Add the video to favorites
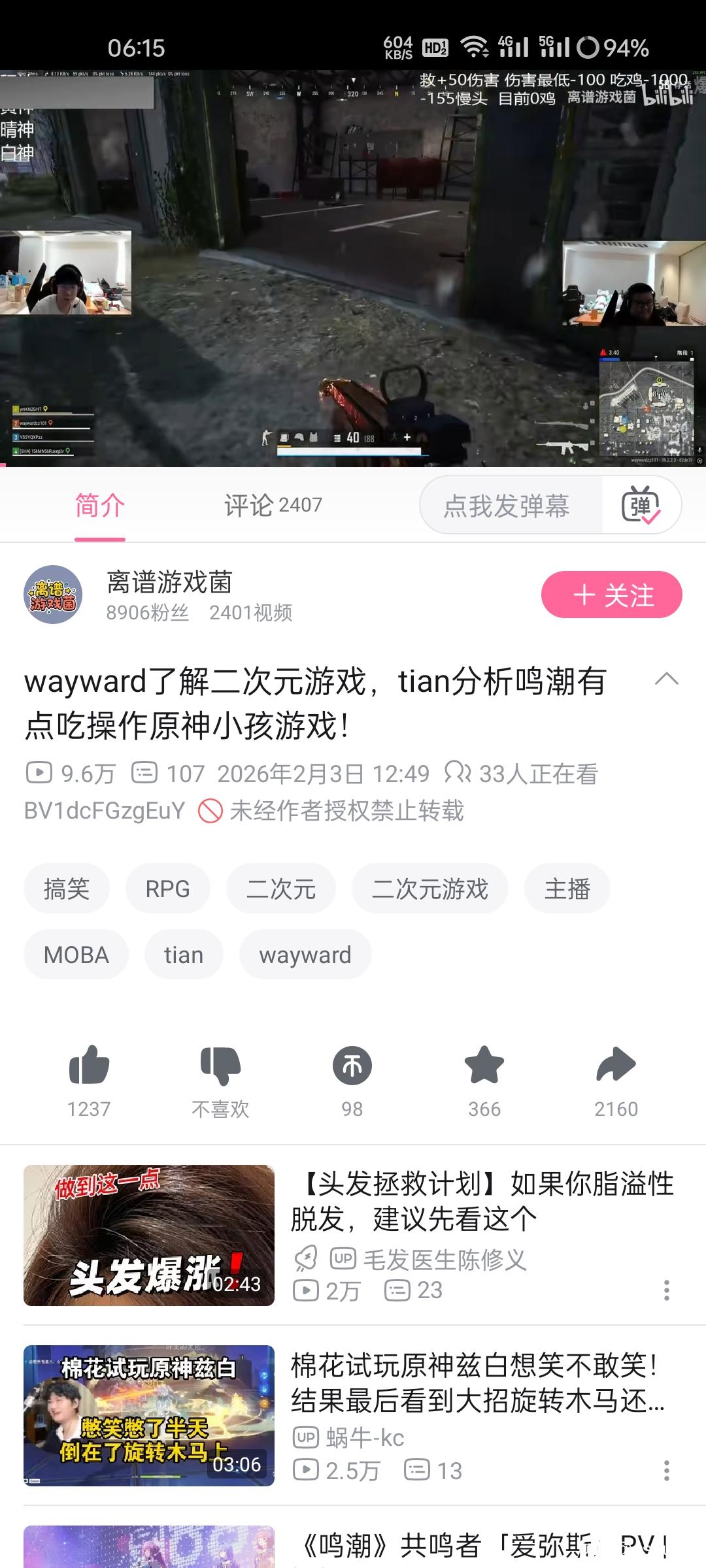Viewport: 706px width, 1568px height. pyautogui.click(x=484, y=1066)
